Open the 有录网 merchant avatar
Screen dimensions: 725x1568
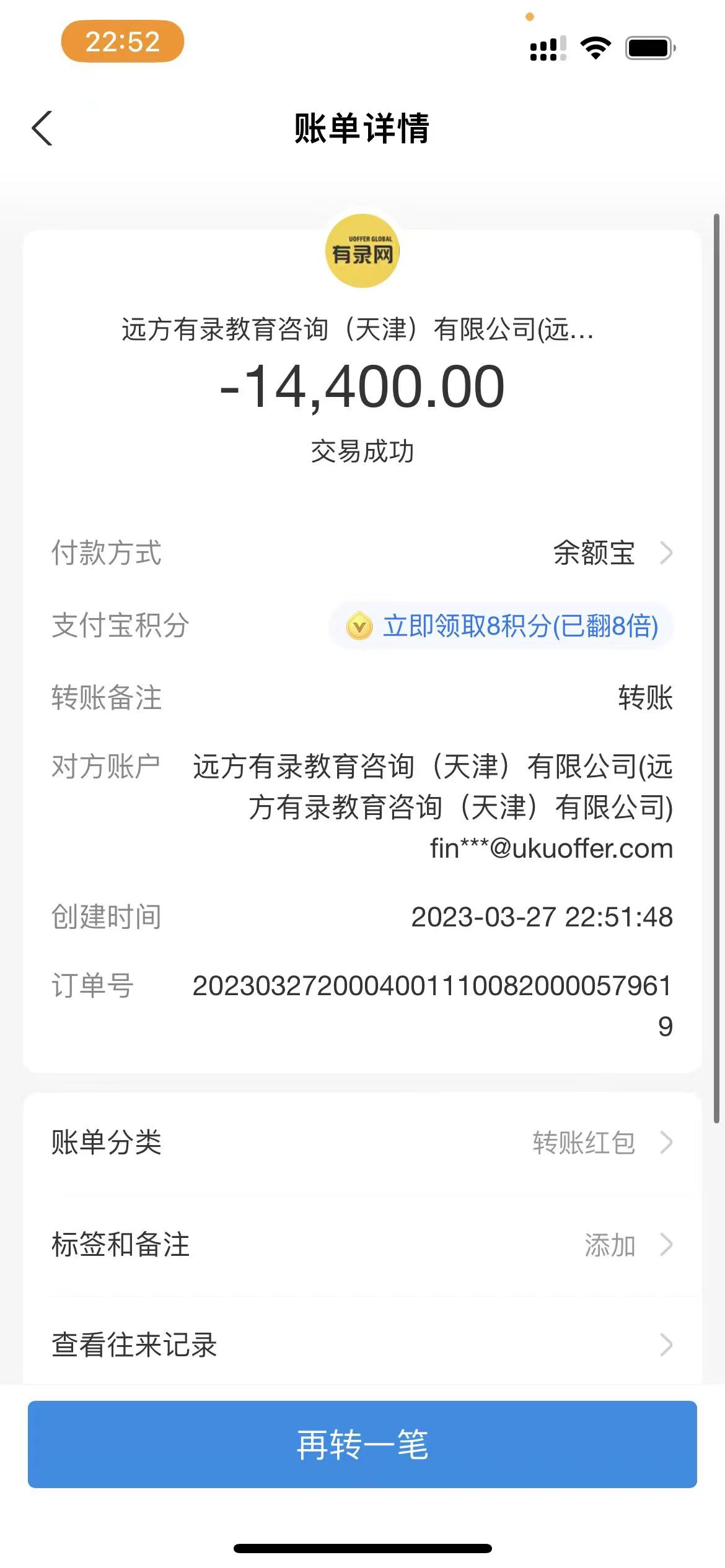coord(362,251)
